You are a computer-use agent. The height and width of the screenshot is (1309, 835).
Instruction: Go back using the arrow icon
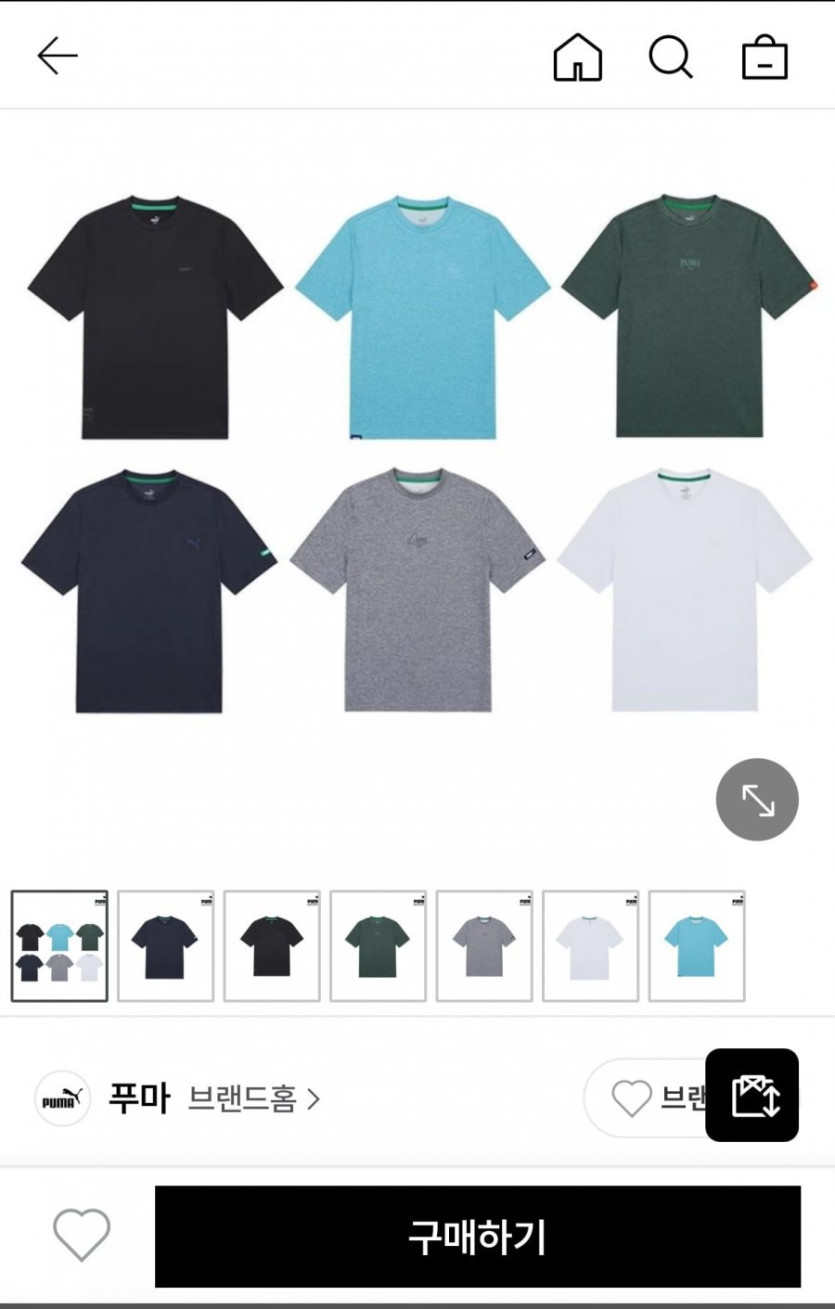coord(57,56)
